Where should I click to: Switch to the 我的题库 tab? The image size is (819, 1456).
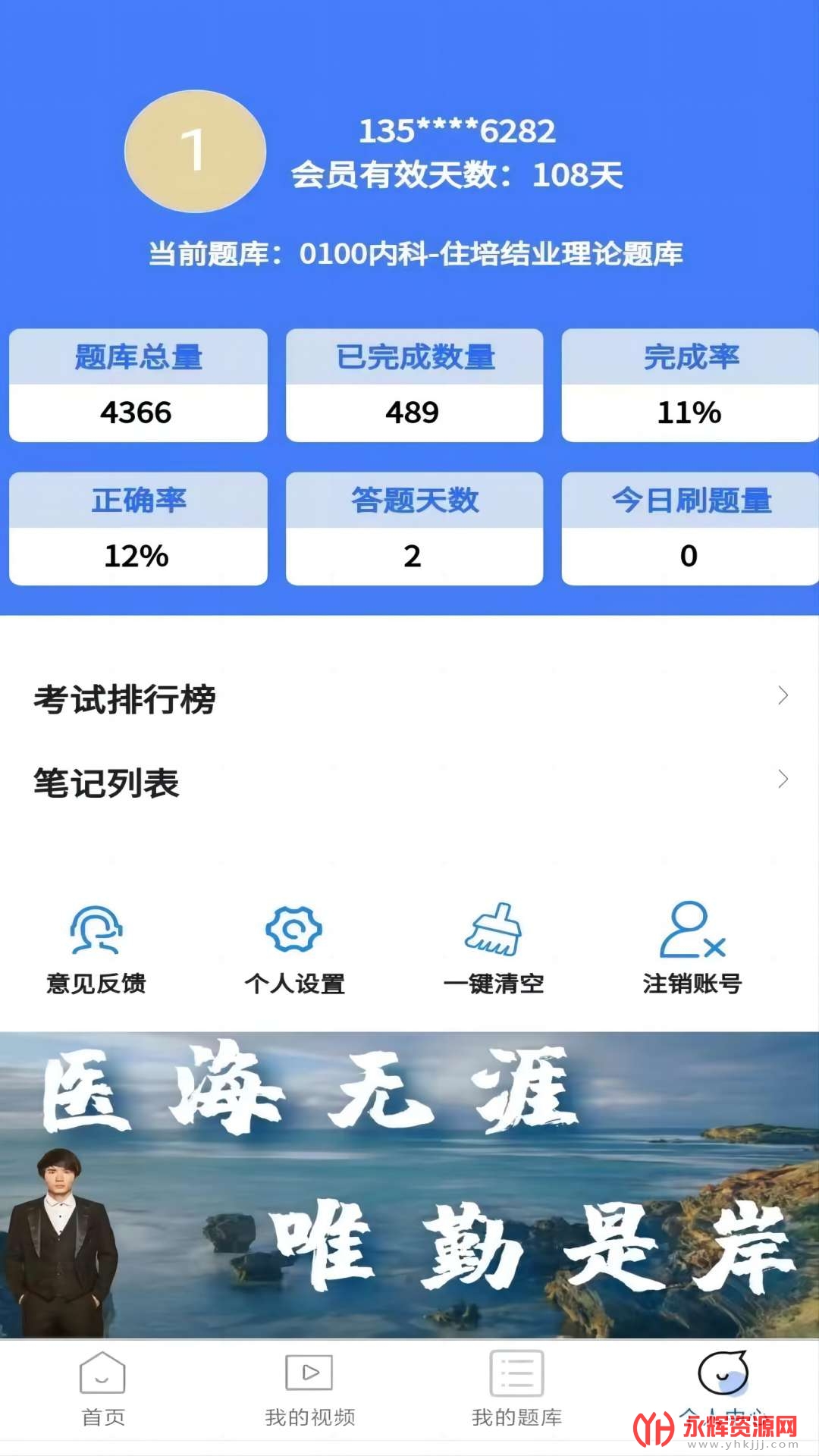517,1389
